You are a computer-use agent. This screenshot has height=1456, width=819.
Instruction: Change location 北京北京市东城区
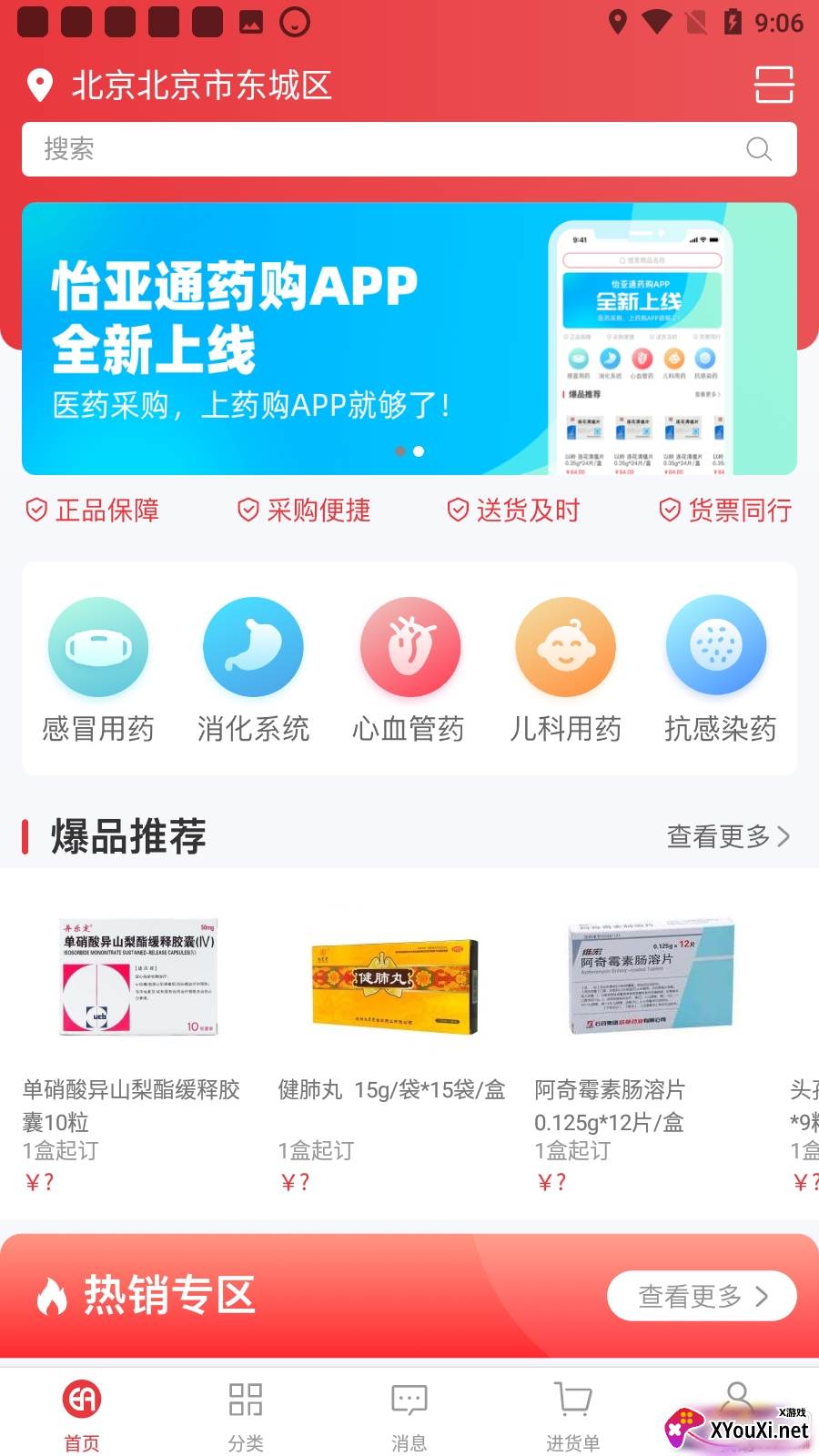coord(200,86)
